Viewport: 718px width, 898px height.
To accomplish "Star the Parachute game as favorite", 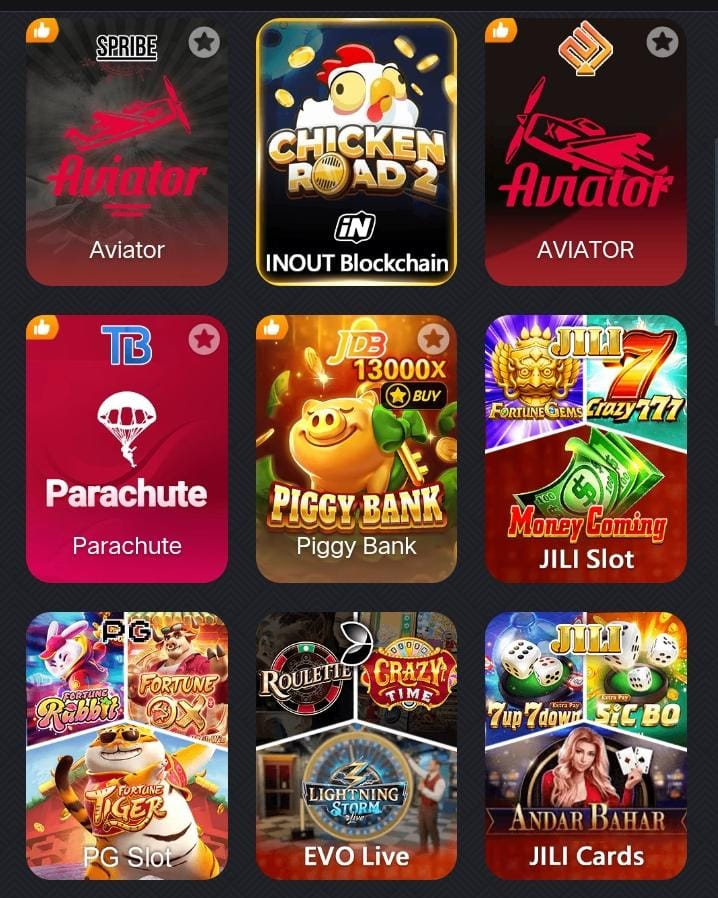I will tap(204, 339).
